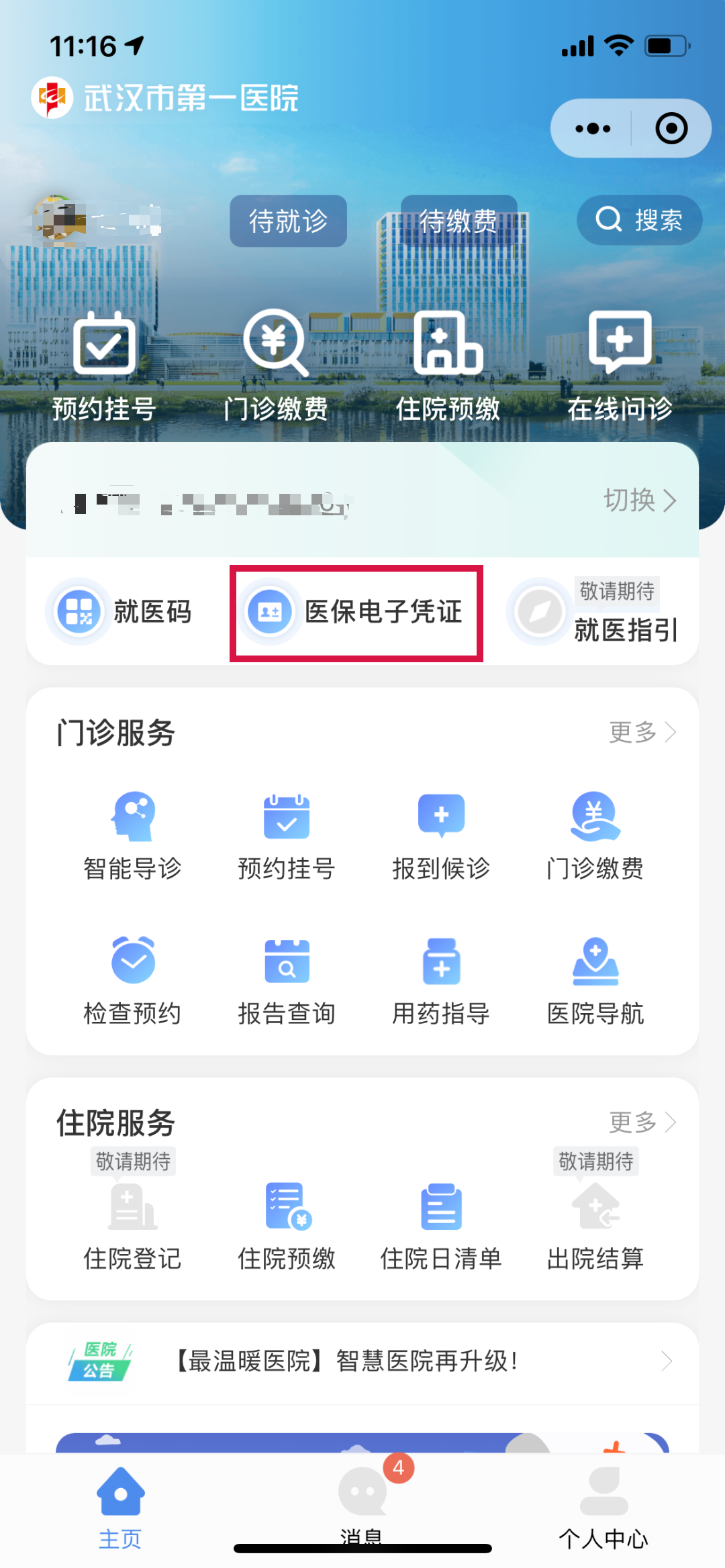
Task: Open 医院导航
Action: [x=595, y=981]
